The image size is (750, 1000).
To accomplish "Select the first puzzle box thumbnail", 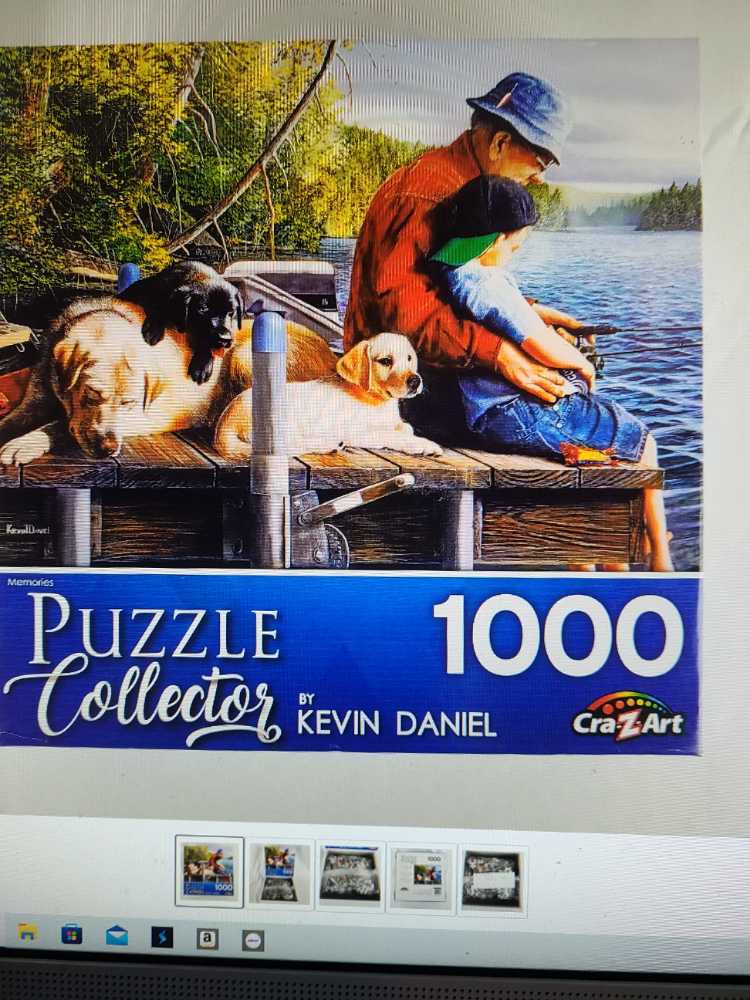I will 209,871.
